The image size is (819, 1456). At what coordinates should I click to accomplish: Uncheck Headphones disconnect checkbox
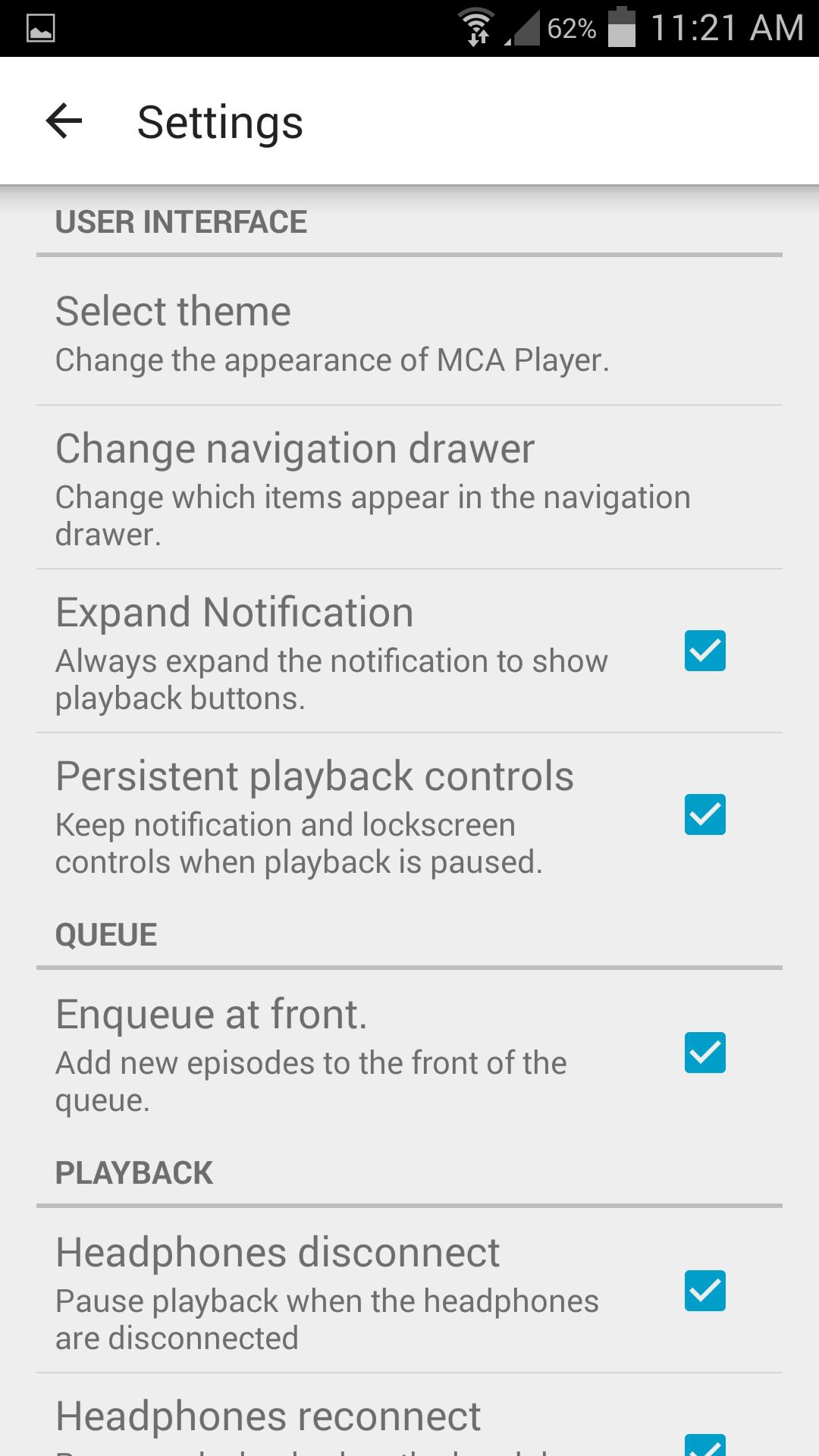[x=704, y=1291]
